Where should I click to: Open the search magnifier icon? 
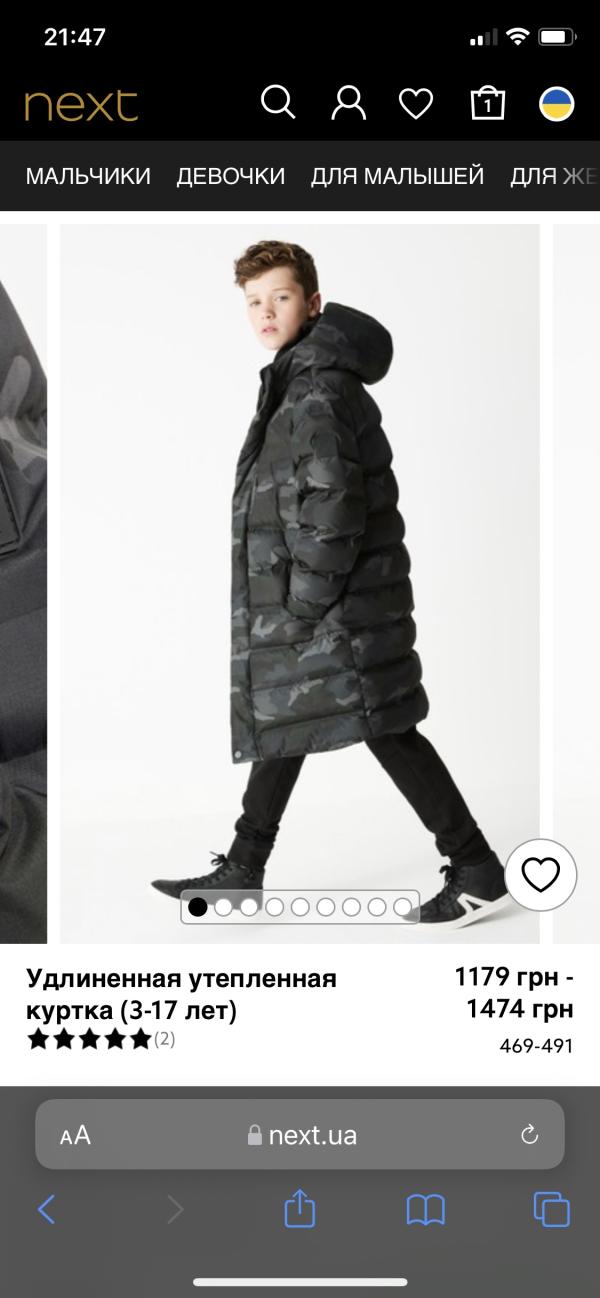278,103
